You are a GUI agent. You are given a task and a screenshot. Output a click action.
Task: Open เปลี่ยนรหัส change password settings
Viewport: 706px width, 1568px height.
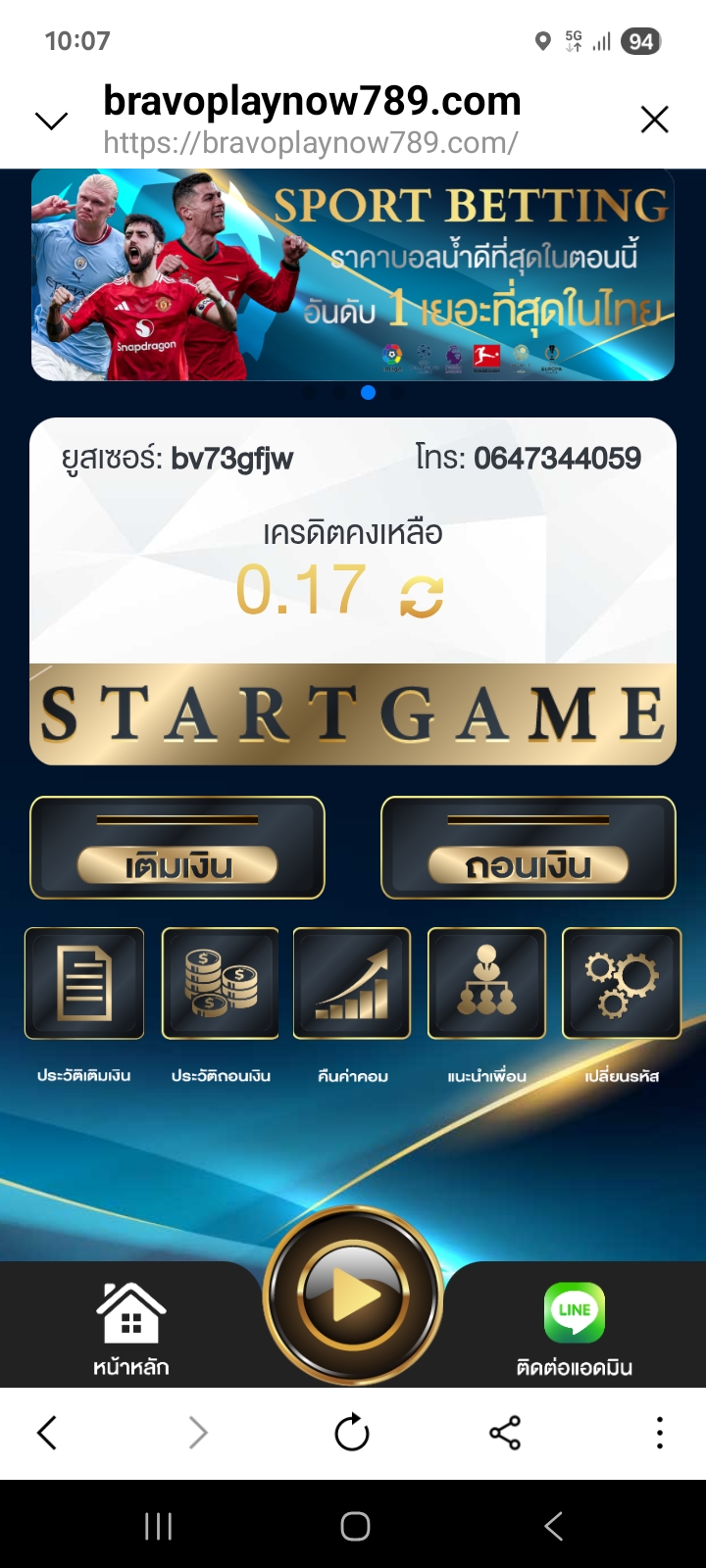(x=621, y=983)
